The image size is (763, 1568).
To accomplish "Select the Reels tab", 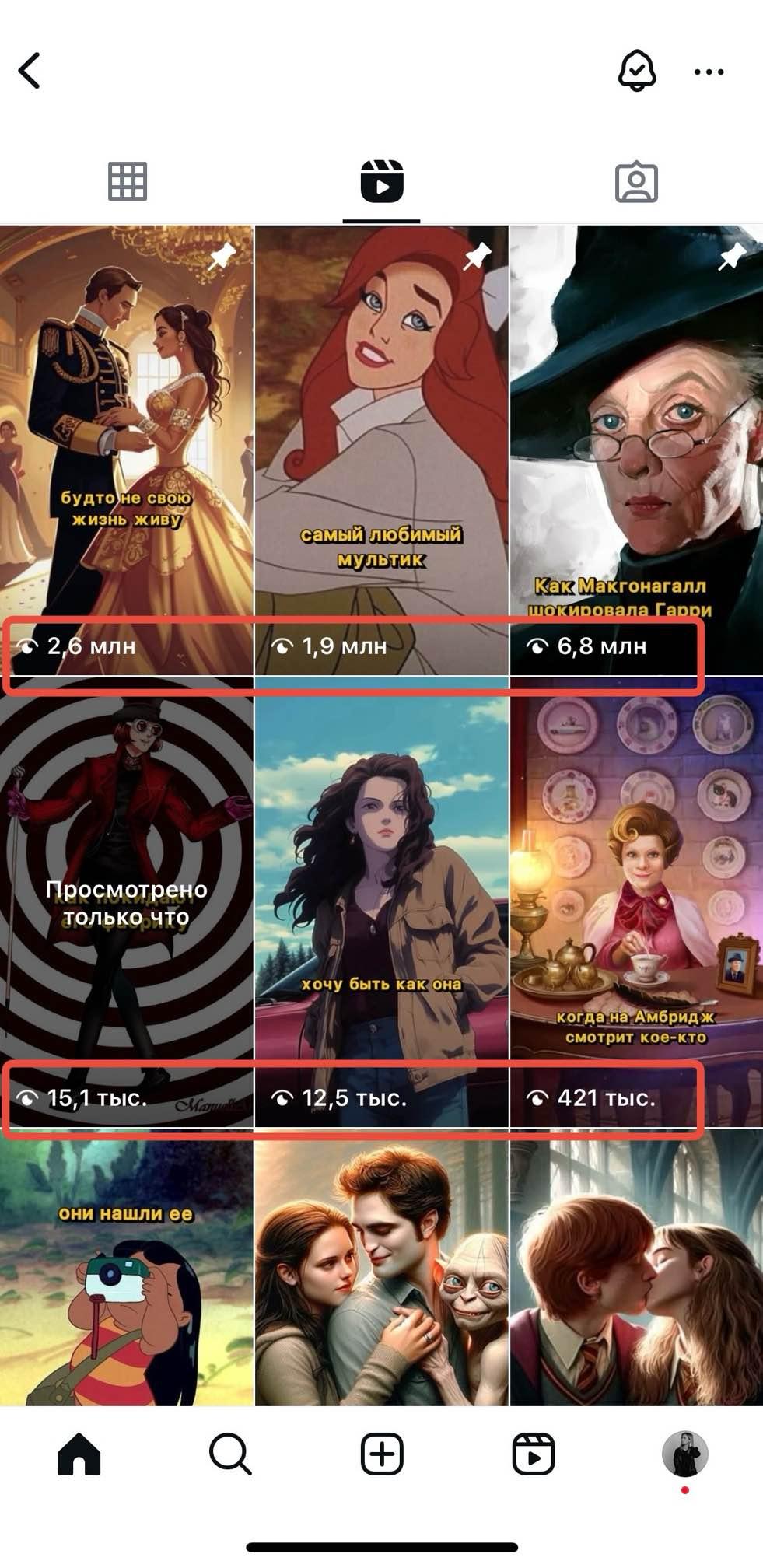I will 381,182.
